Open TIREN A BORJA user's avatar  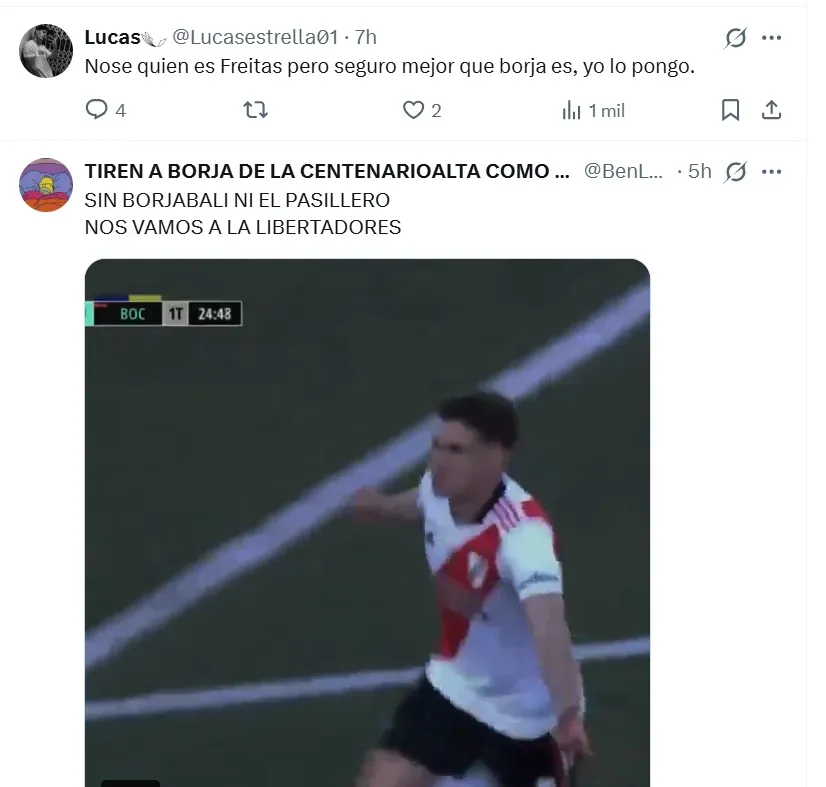click(x=46, y=185)
